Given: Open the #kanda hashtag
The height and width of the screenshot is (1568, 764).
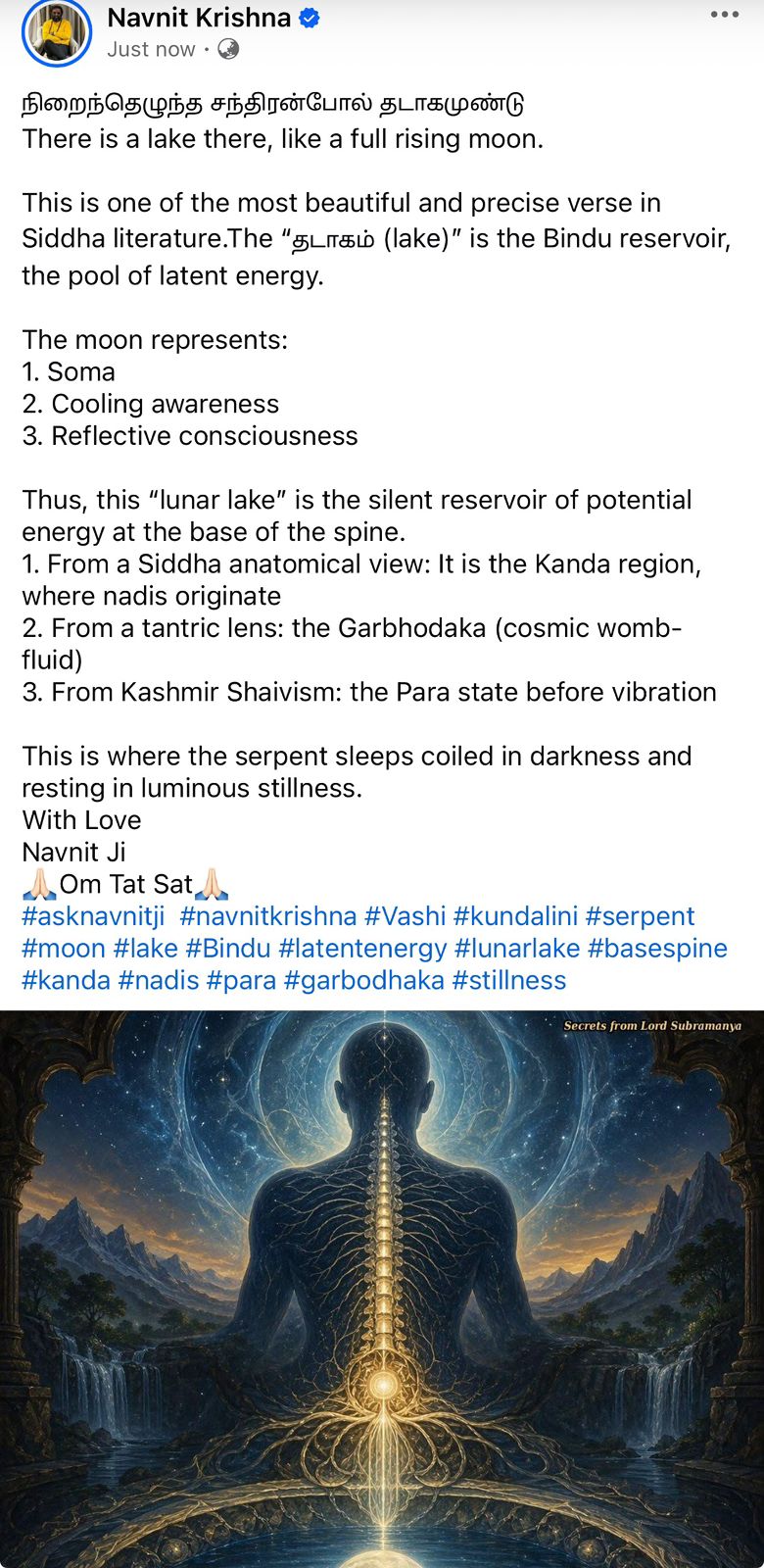Looking at the screenshot, I should (x=66, y=981).
